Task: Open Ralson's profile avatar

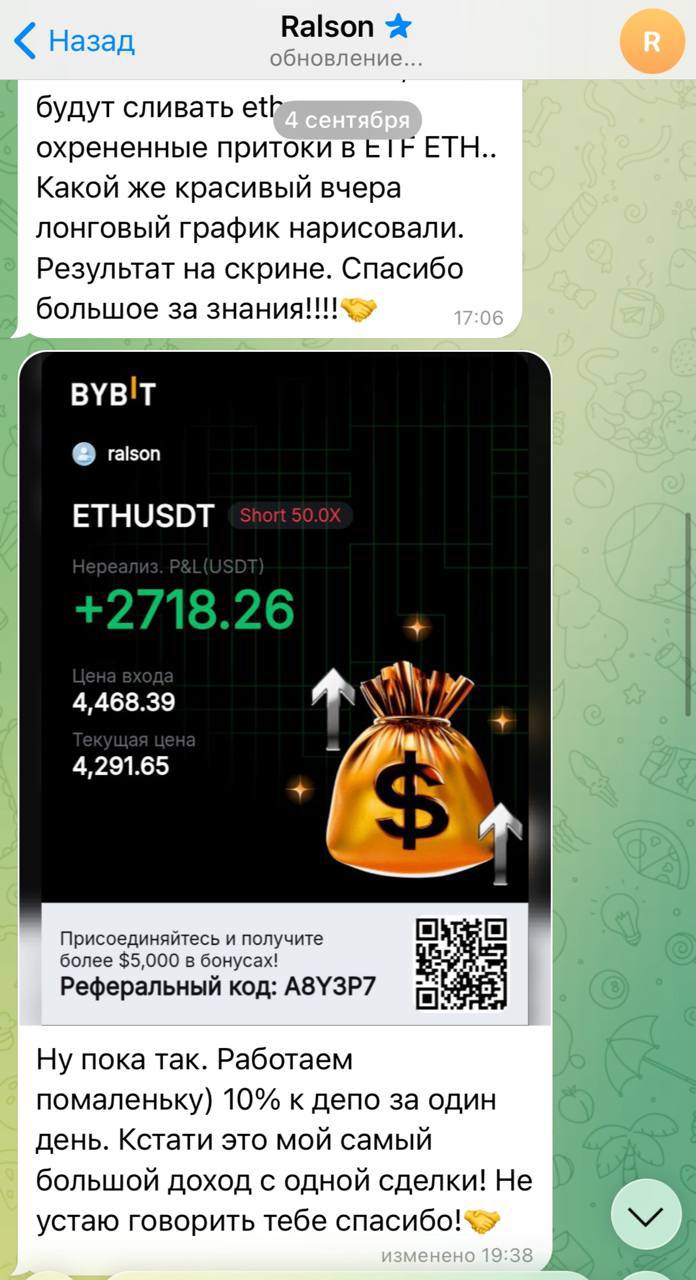Action: pos(652,41)
